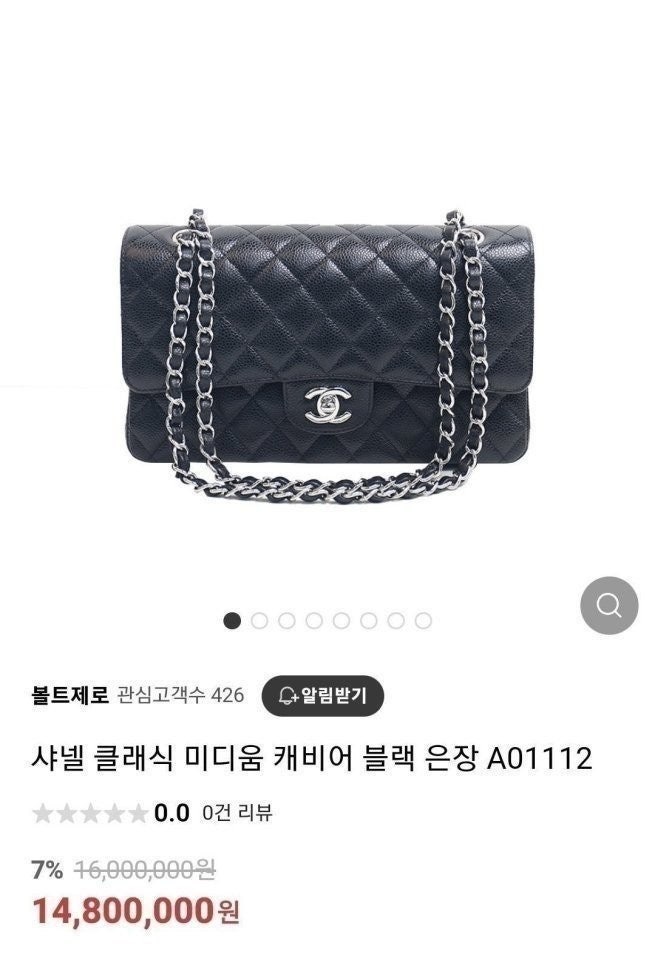This screenshot has width=655, height=960.
Task: Jump to the second image indicator dot
Action: 260,621
